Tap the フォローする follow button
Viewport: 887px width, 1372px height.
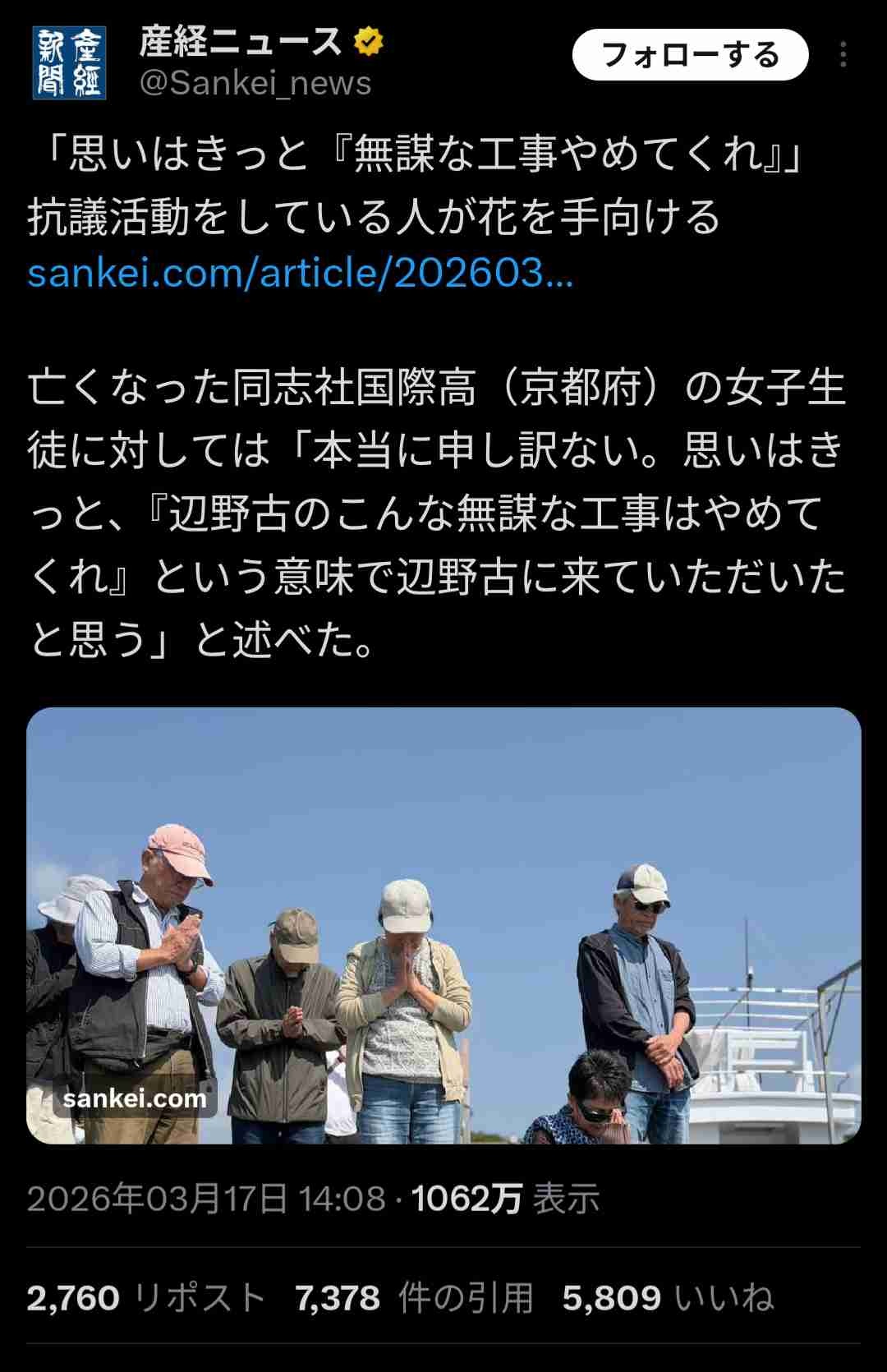(x=690, y=55)
